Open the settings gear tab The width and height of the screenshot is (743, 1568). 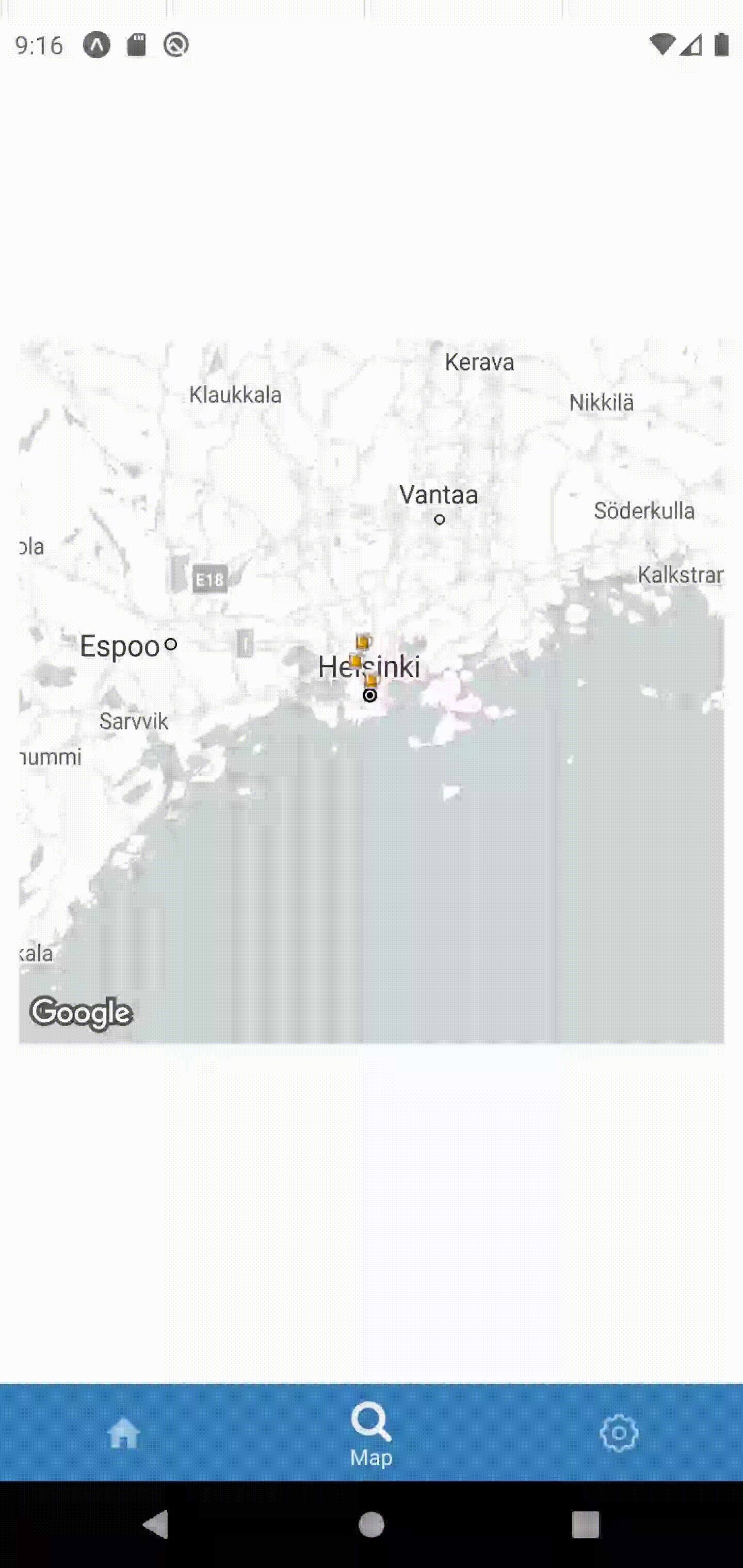click(x=619, y=1433)
